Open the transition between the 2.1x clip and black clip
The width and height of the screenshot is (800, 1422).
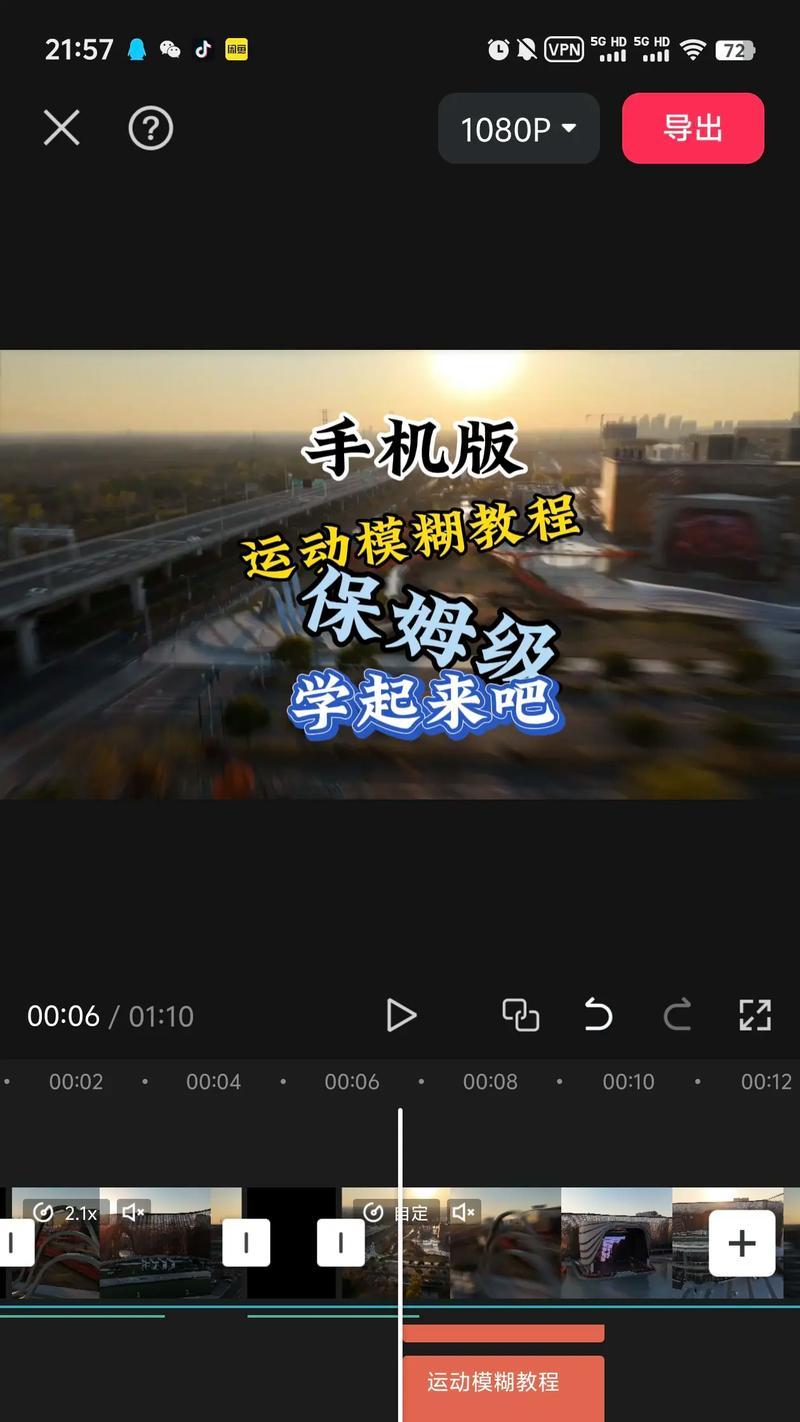point(246,1243)
